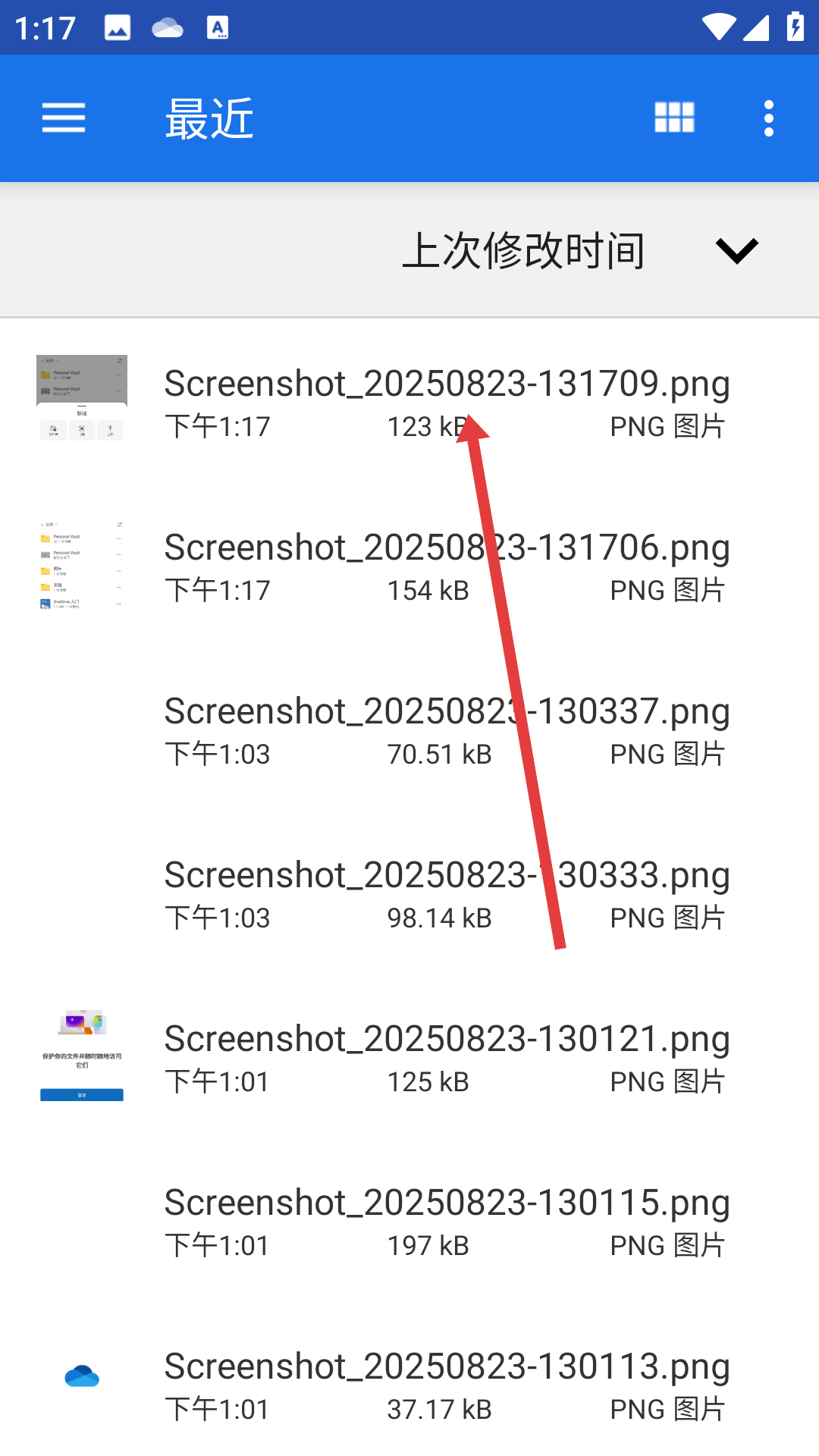Image resolution: width=819 pixels, height=1456 pixels.
Task: Open Screenshot_20250823-131706.png
Action: [446, 565]
